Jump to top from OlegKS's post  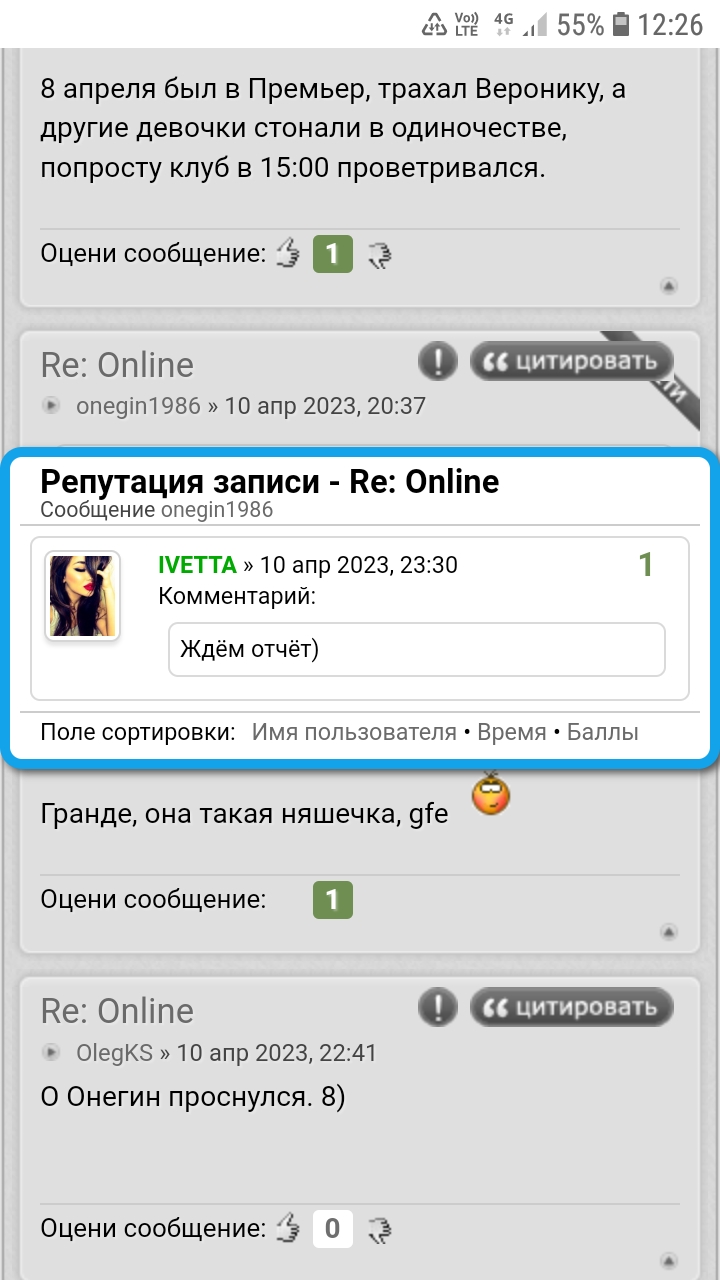(x=669, y=1260)
